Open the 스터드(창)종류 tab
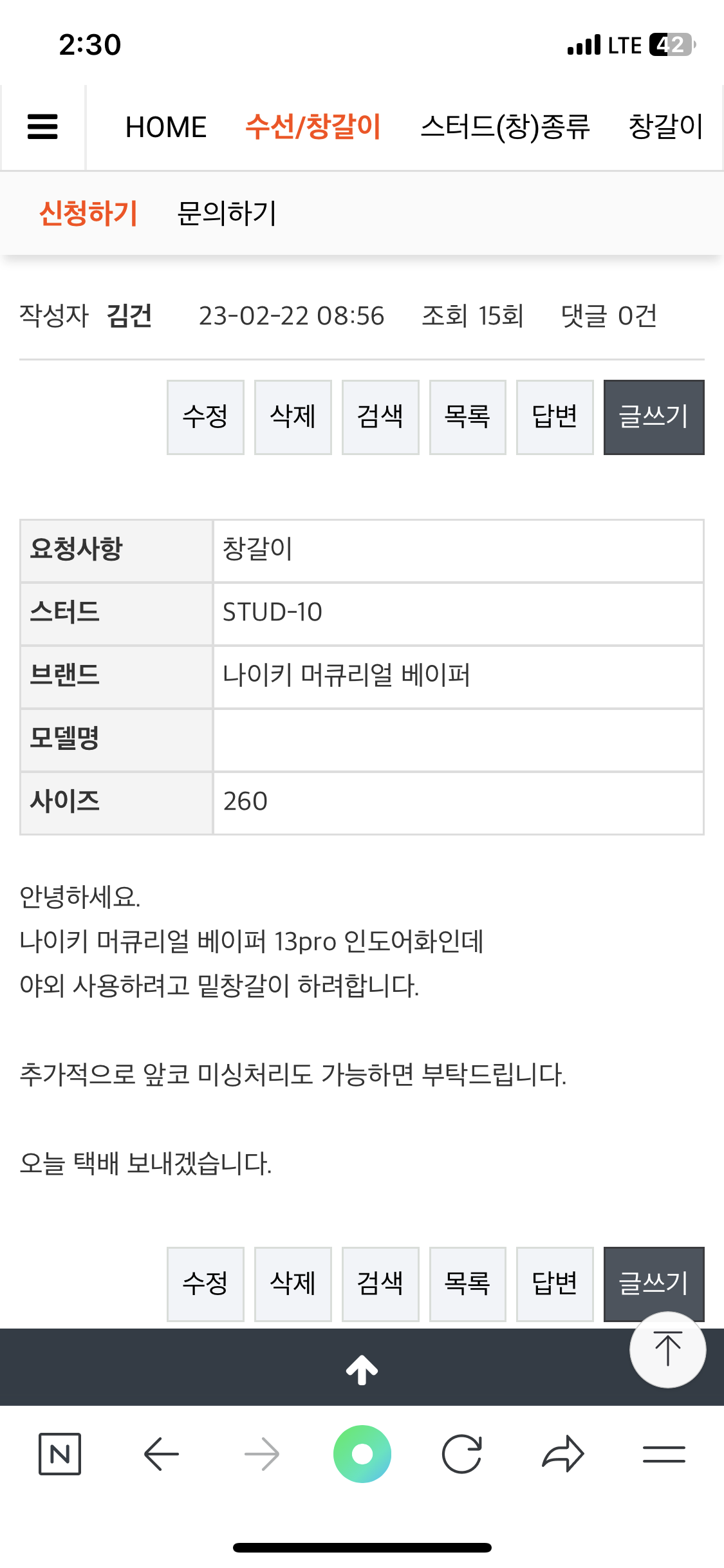Viewport: 724px width, 1568px height. (505, 127)
